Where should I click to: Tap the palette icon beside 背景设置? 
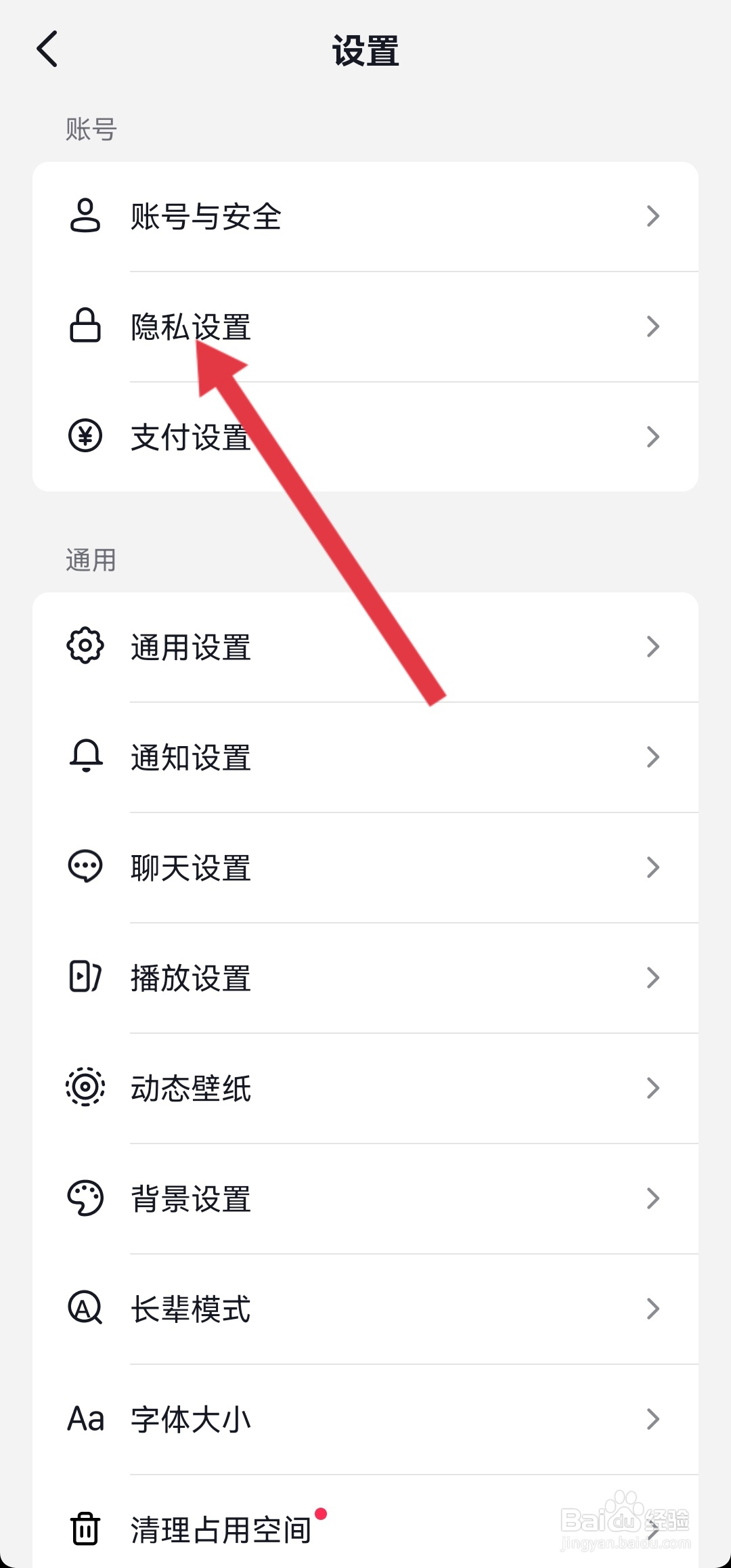tap(84, 1198)
